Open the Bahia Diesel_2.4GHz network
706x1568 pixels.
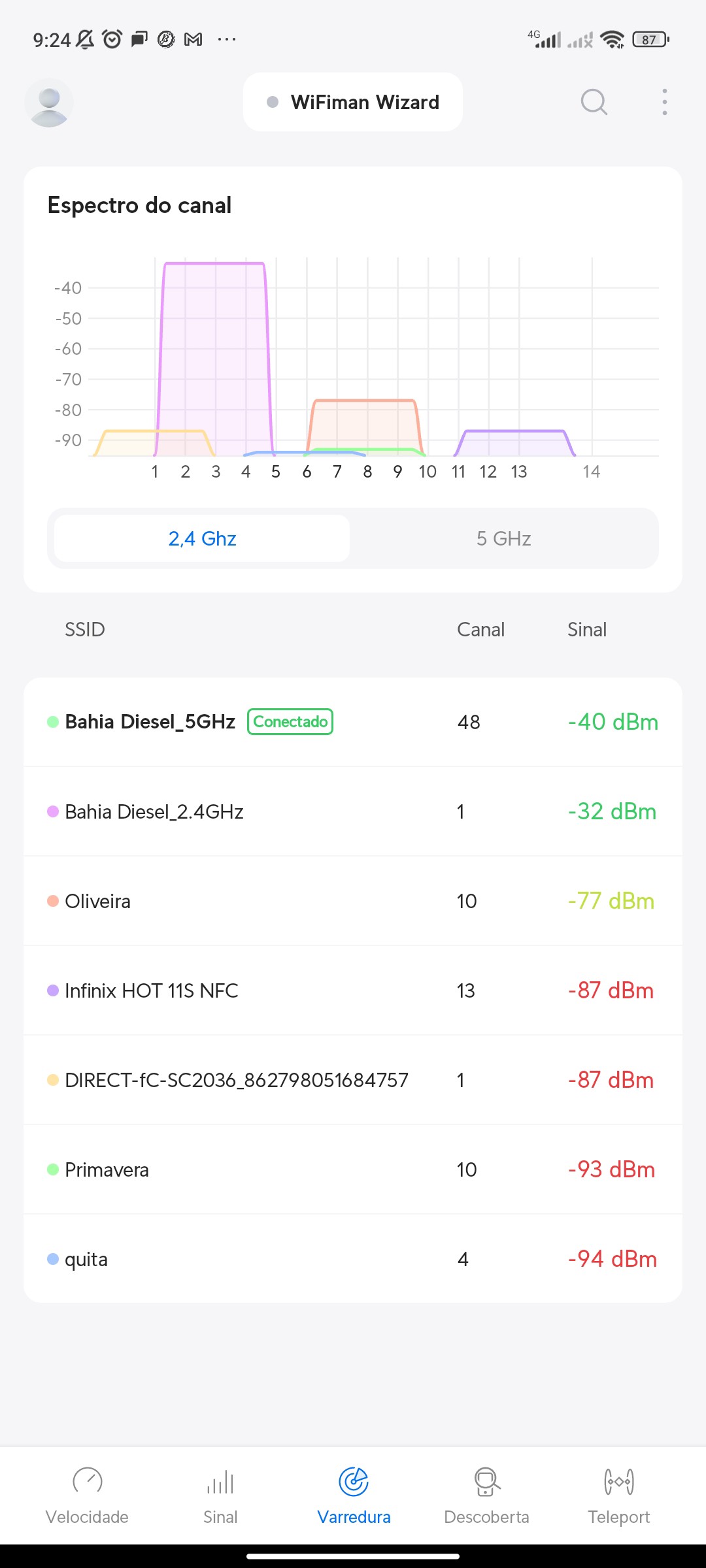[x=353, y=811]
